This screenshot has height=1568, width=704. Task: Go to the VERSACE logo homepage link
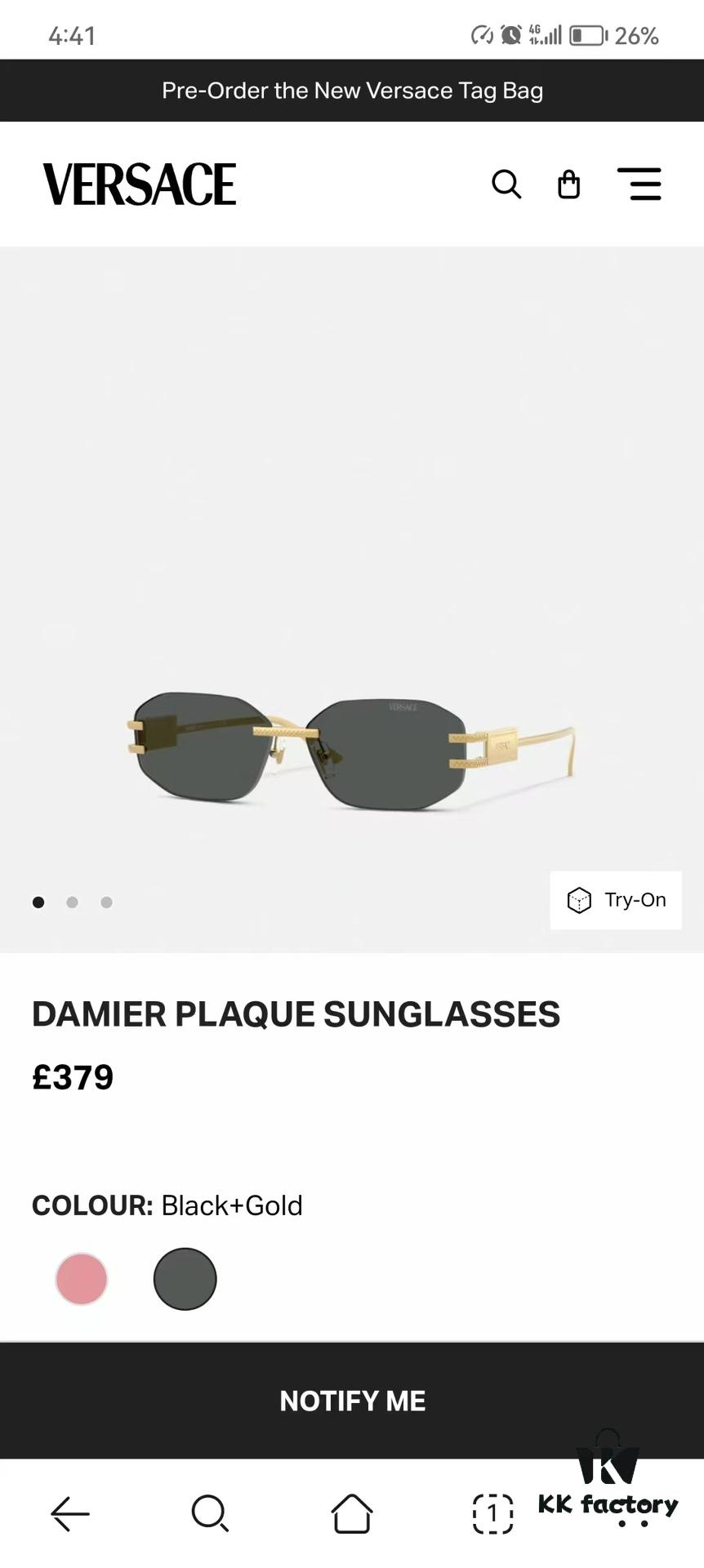[x=139, y=183]
